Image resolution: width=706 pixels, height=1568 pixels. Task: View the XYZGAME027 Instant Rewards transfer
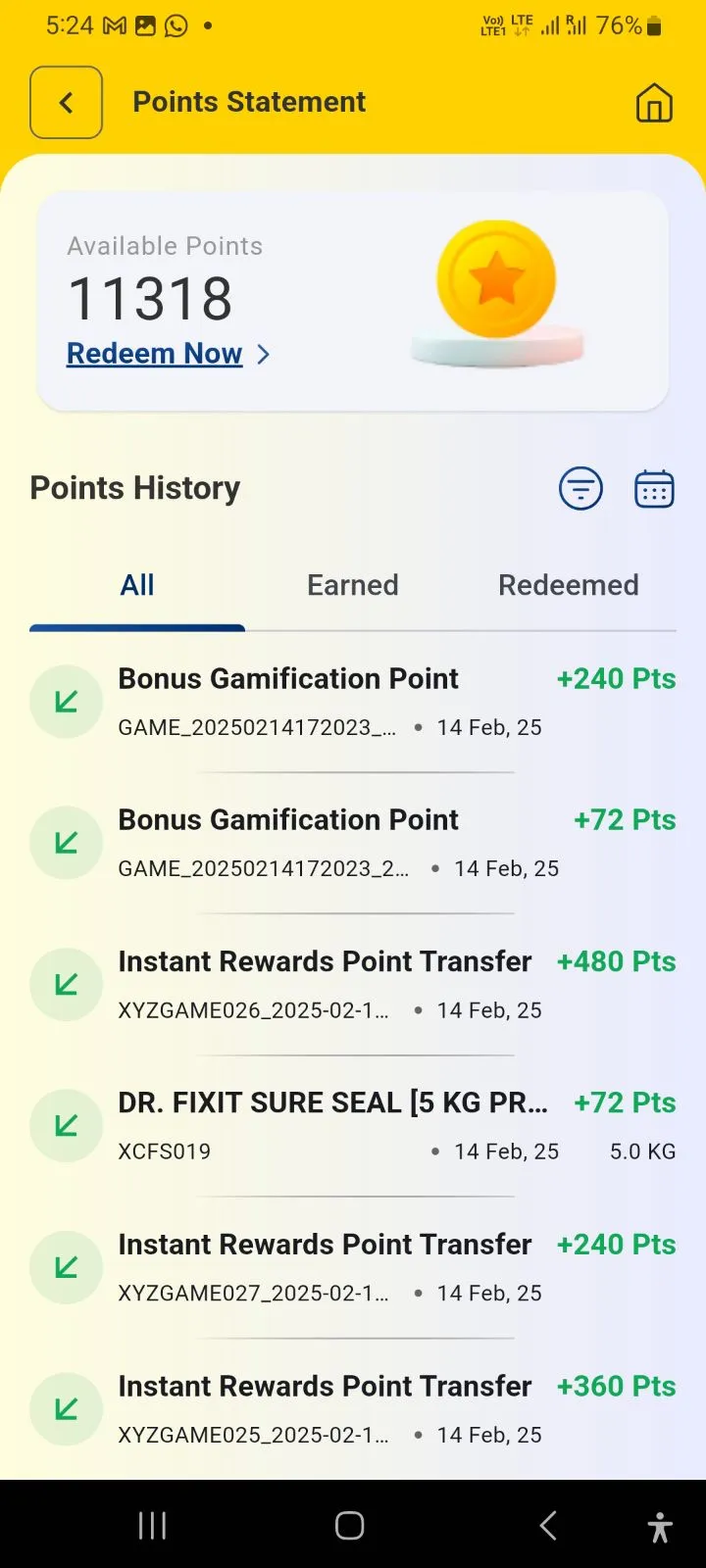coord(353,1267)
